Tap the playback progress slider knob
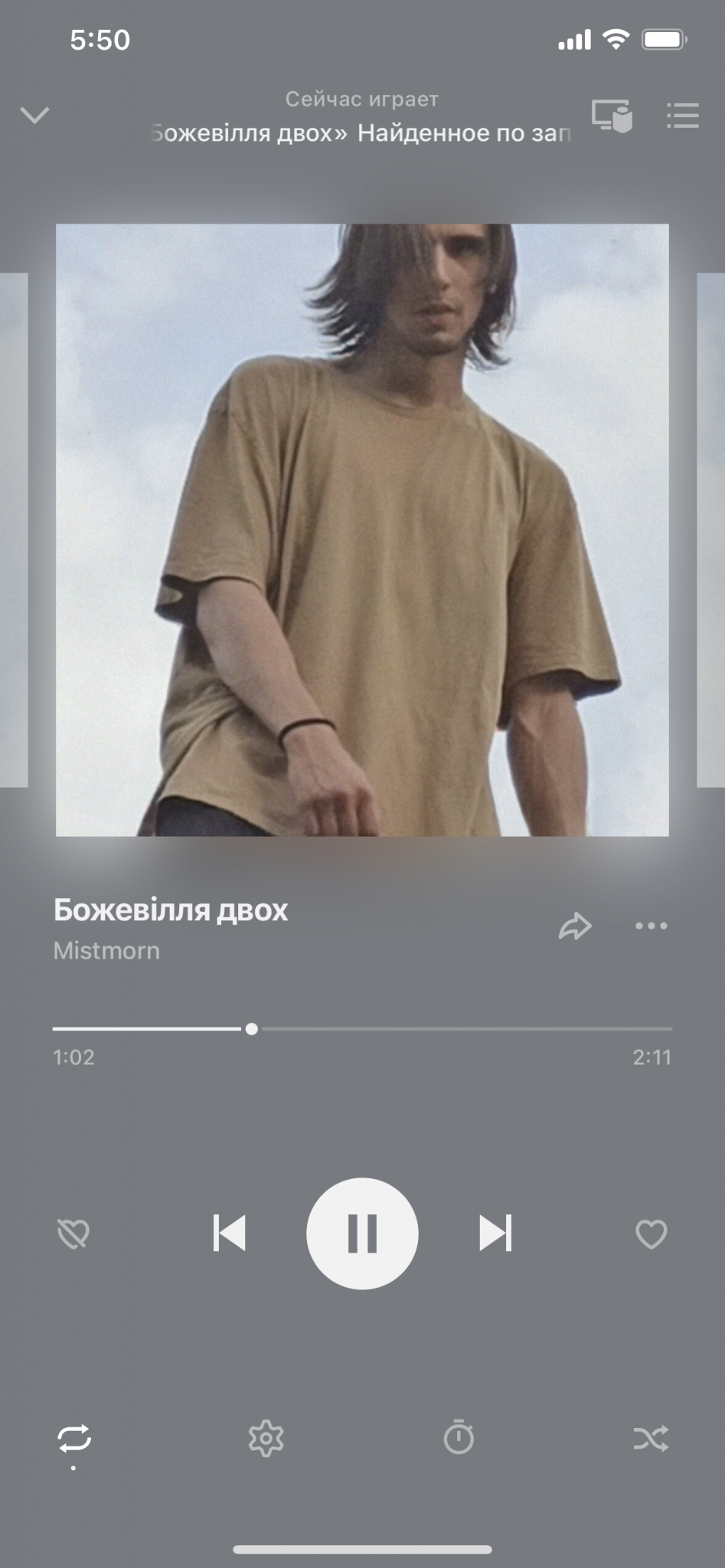 click(x=252, y=1029)
